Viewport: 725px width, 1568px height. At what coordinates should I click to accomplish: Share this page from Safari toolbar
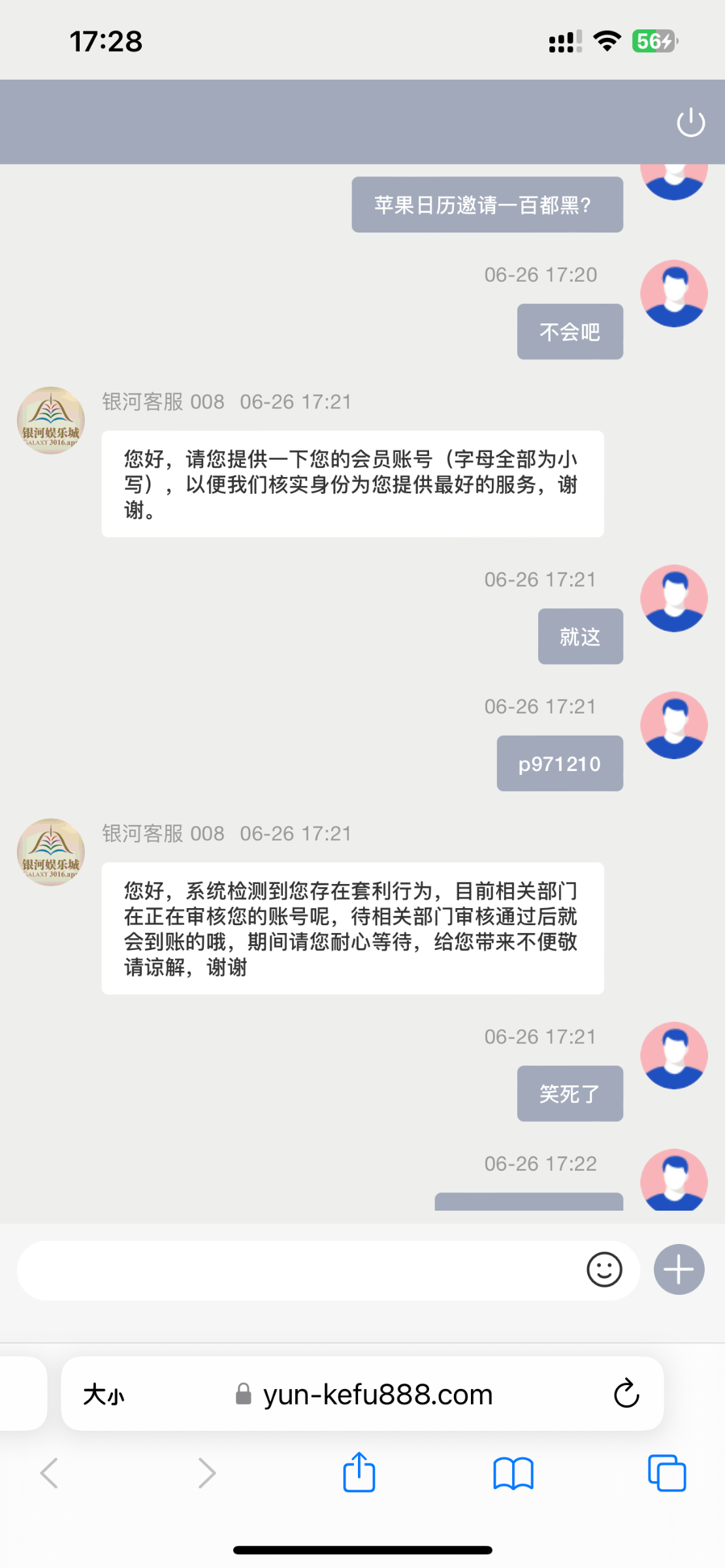(359, 1472)
